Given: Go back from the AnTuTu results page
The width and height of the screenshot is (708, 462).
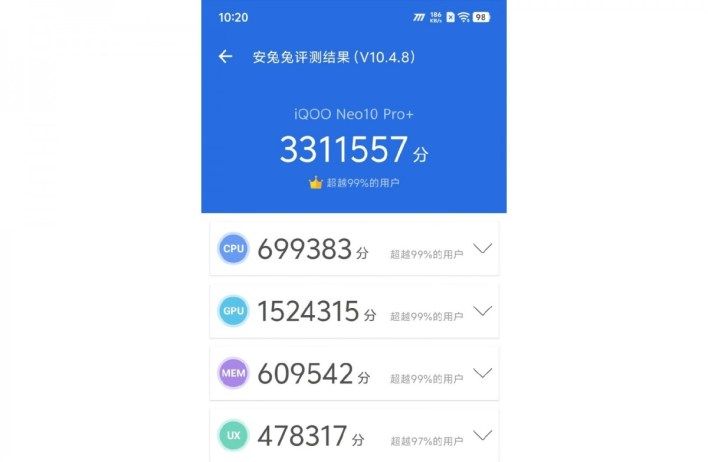Looking at the screenshot, I should pyautogui.click(x=225, y=57).
